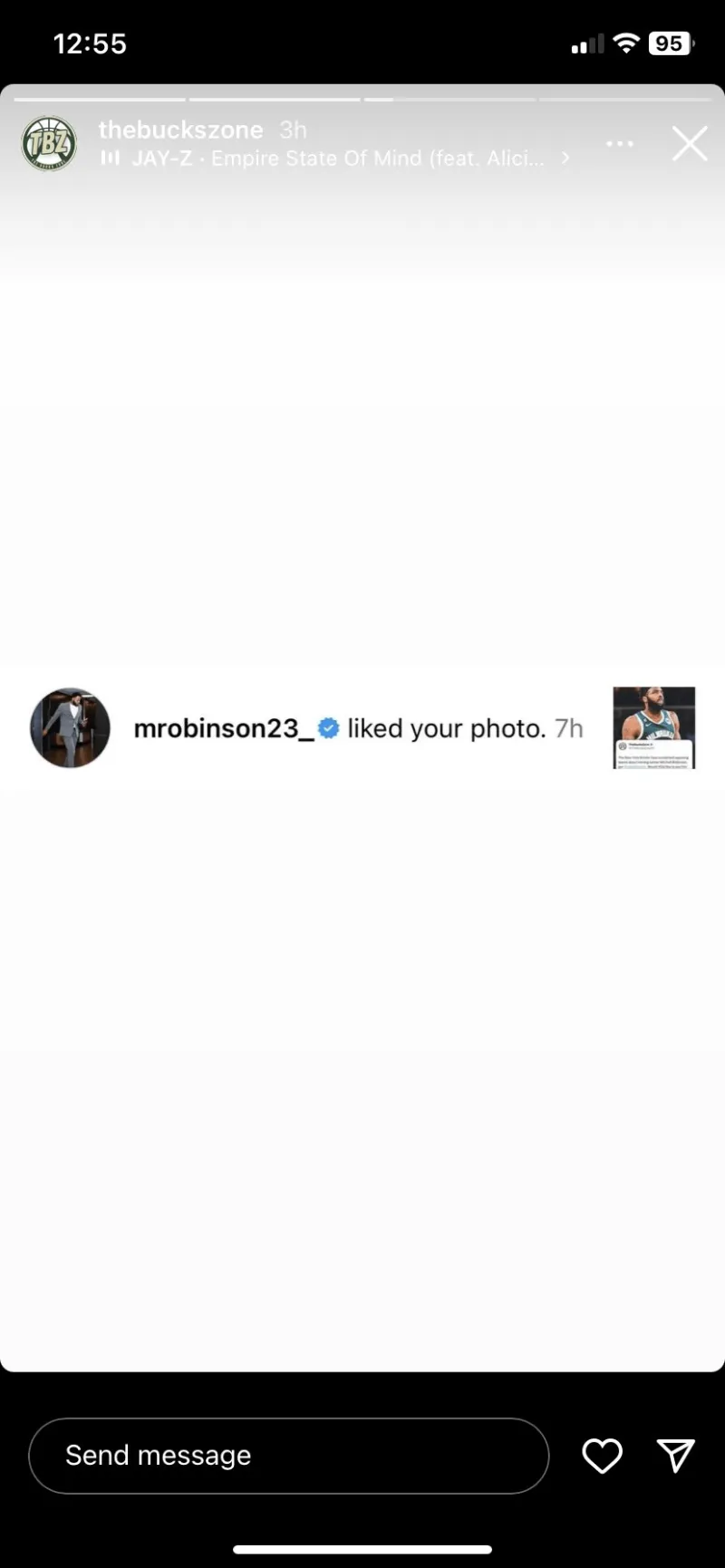Open the story options menu
The image size is (725, 1568).
(x=620, y=144)
